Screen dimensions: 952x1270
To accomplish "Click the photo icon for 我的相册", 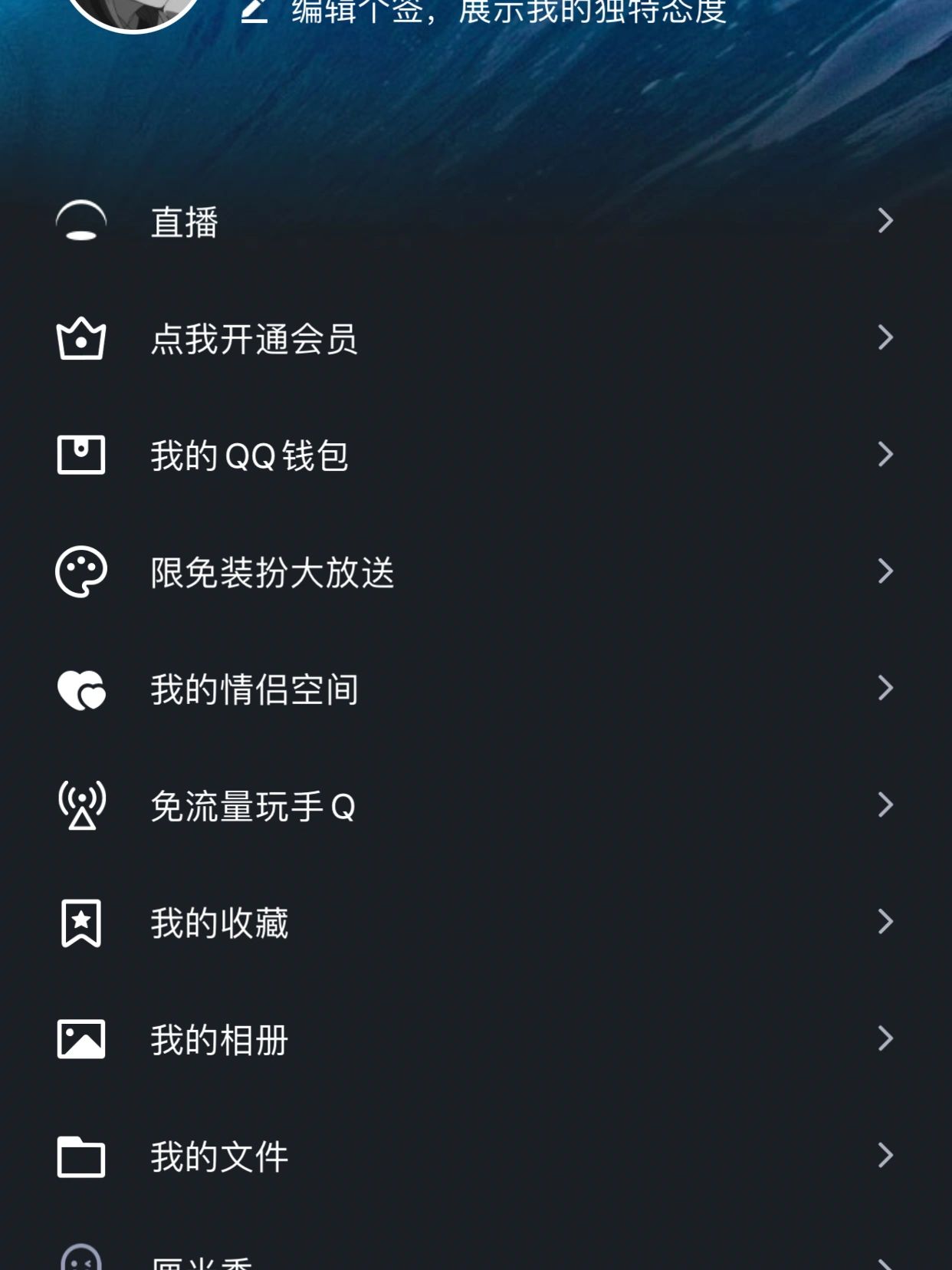I will click(x=80, y=1041).
